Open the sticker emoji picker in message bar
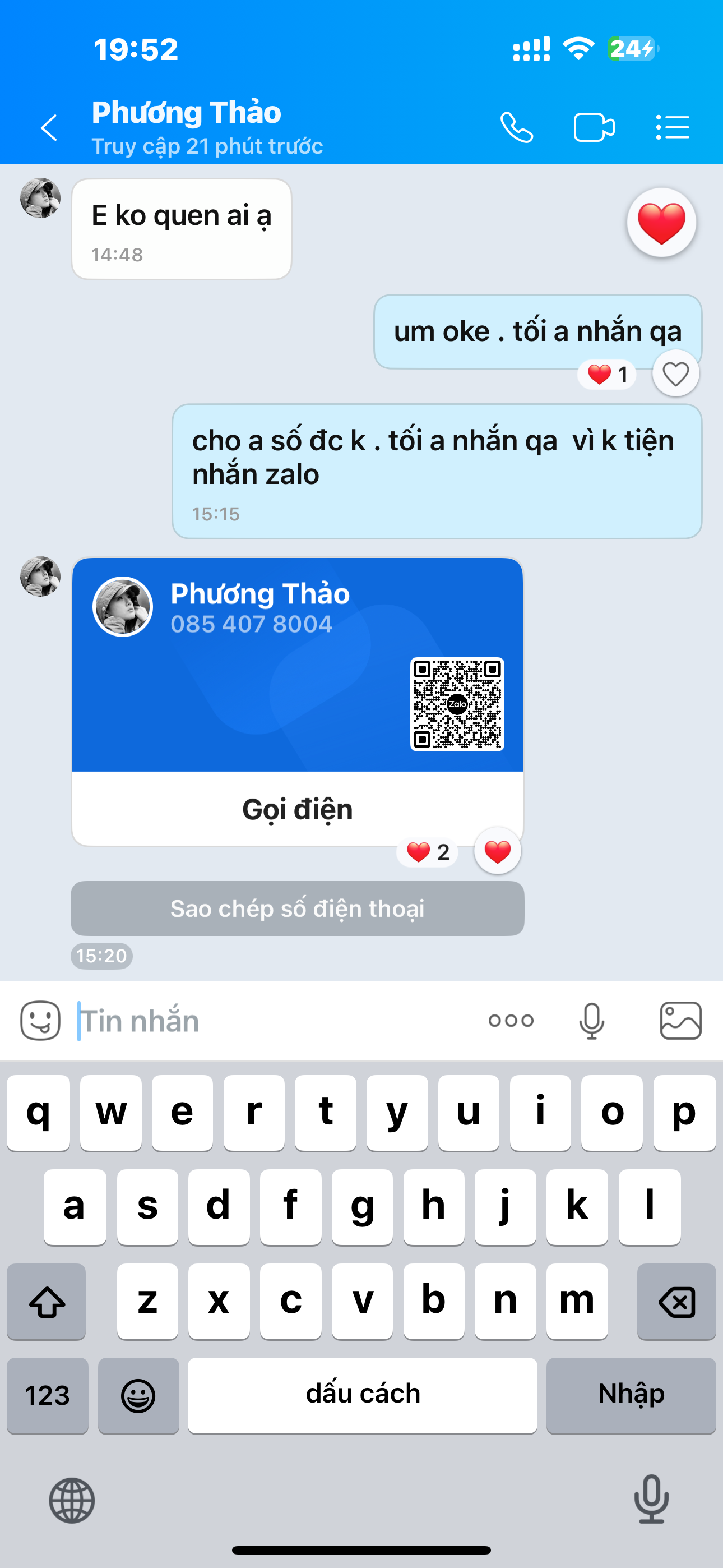Screen dimensions: 723x1568 tap(40, 1021)
